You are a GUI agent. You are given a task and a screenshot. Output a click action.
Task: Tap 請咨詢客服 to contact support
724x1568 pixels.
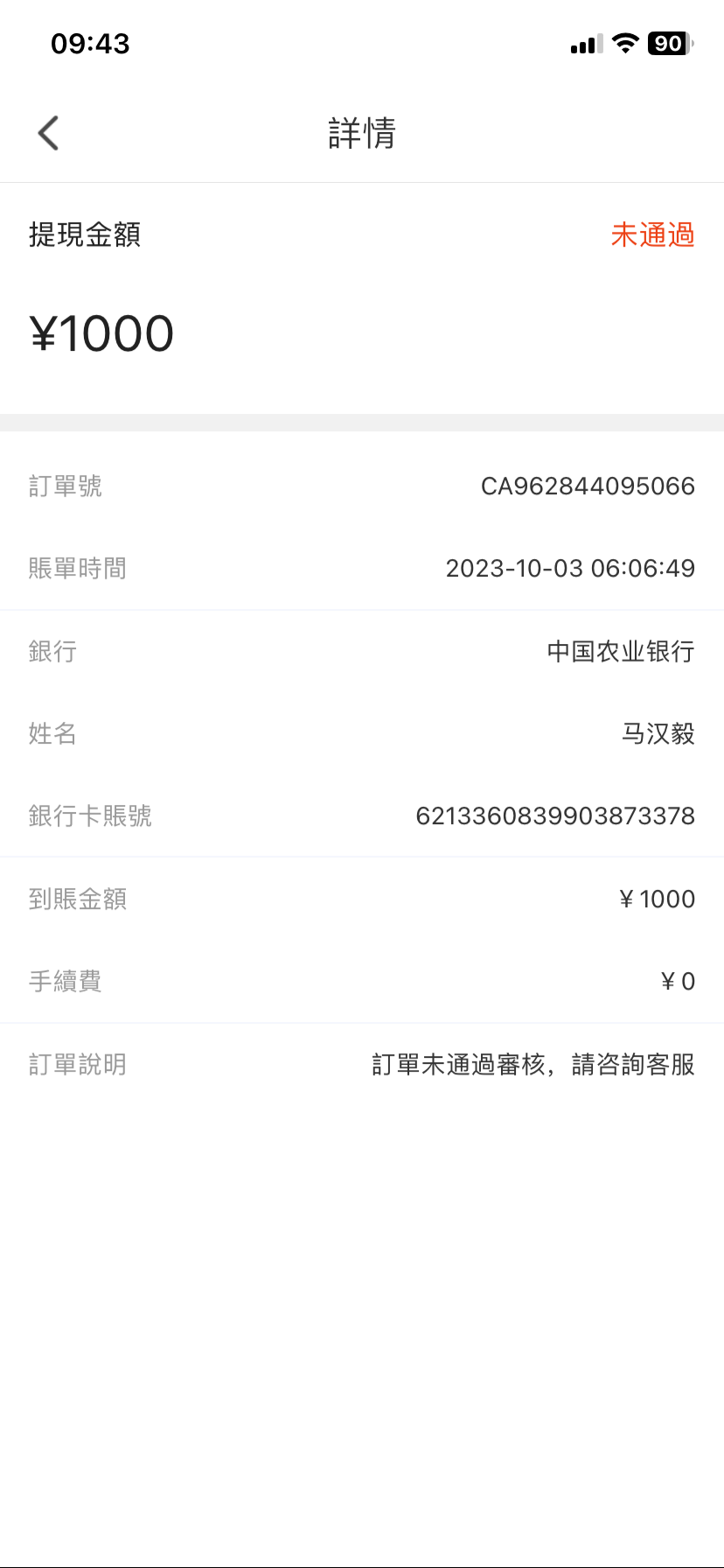click(x=637, y=1064)
